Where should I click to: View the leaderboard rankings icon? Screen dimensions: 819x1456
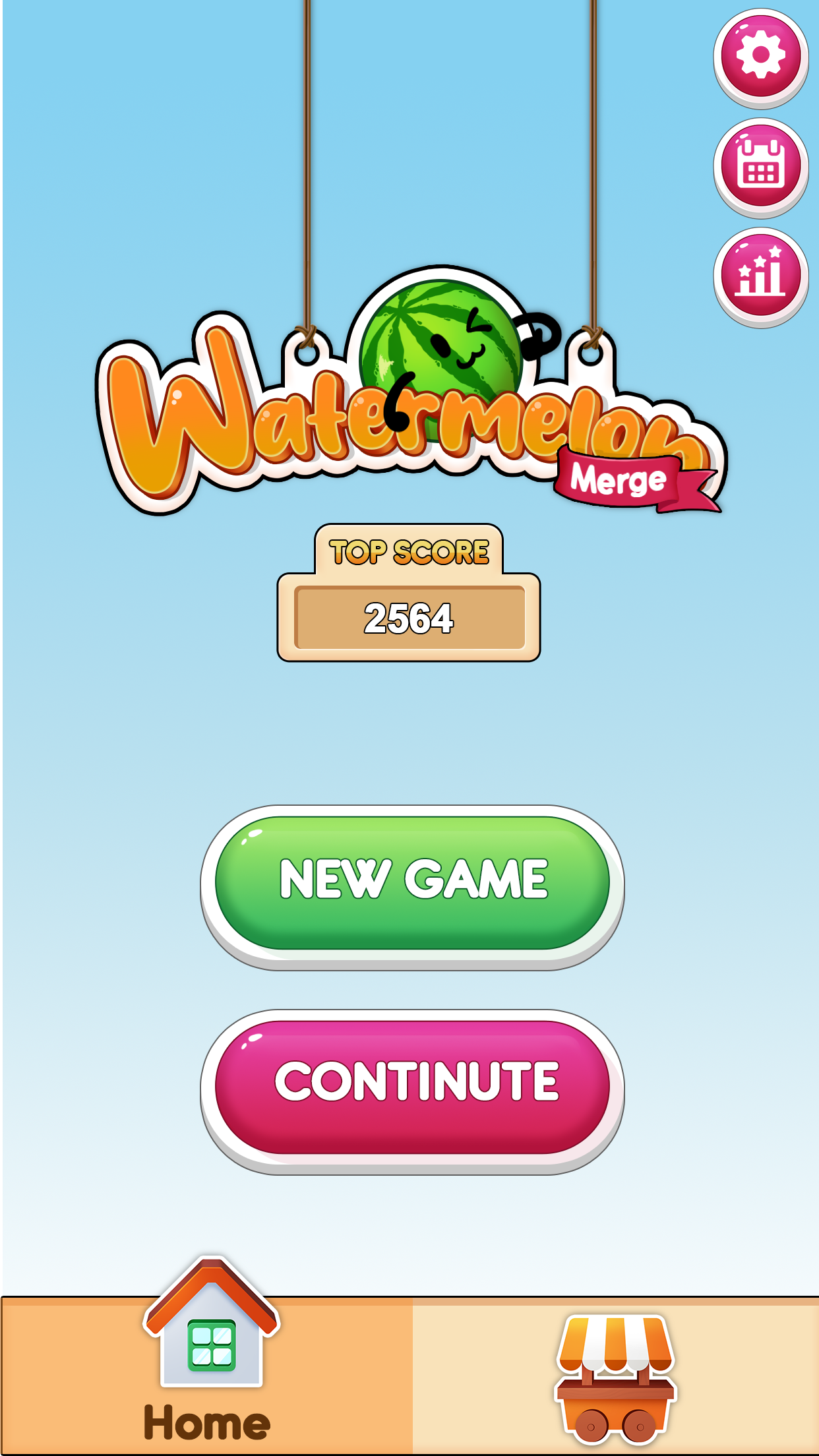760,276
